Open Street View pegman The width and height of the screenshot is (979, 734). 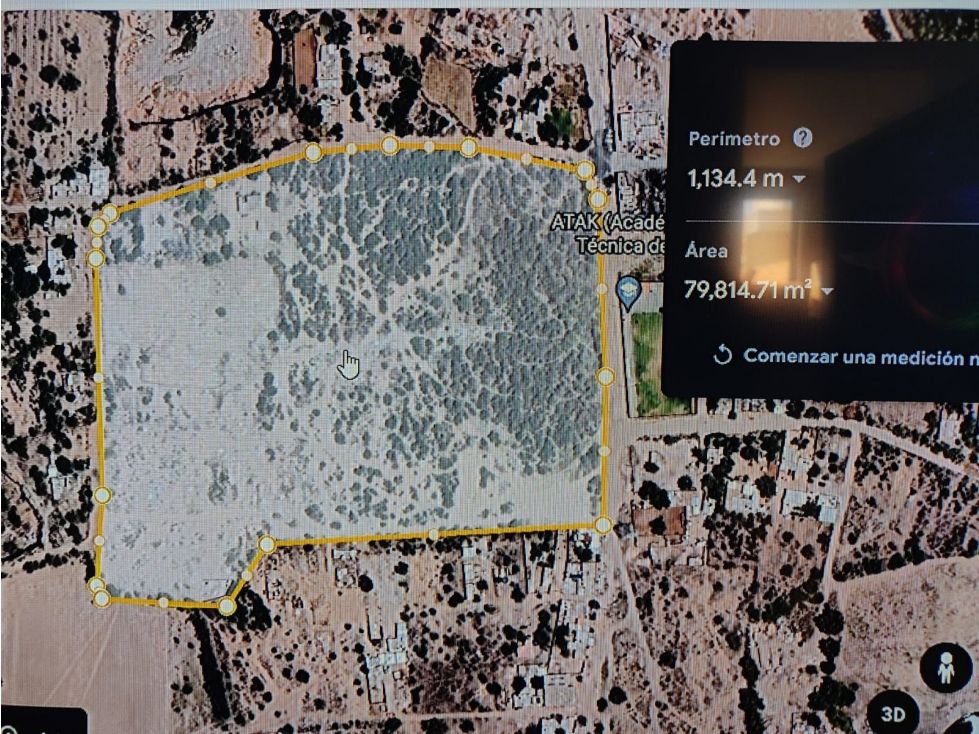coord(945,667)
